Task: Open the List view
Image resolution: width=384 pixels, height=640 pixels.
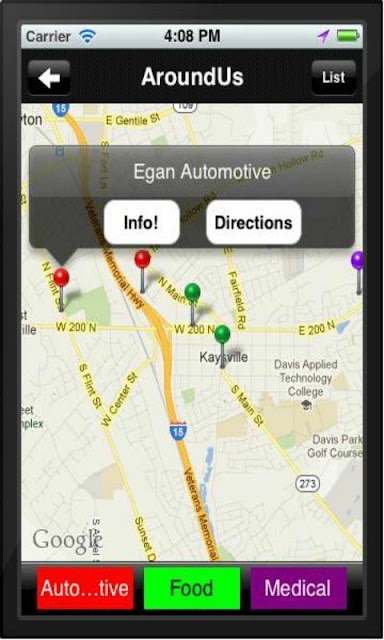Action: tap(333, 78)
